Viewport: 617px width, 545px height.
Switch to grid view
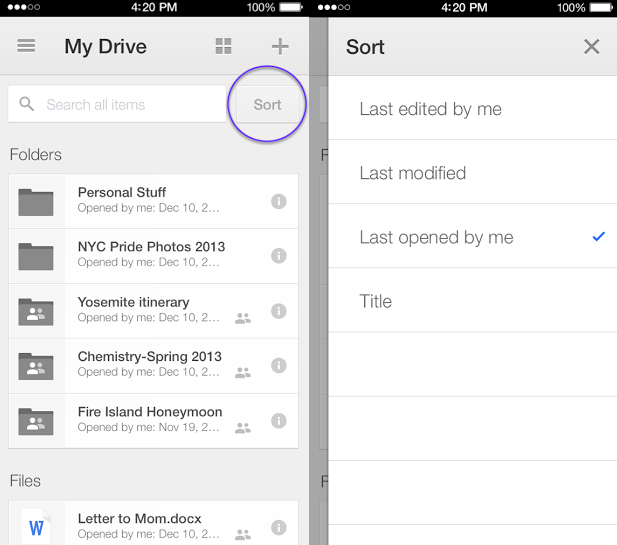(x=223, y=46)
